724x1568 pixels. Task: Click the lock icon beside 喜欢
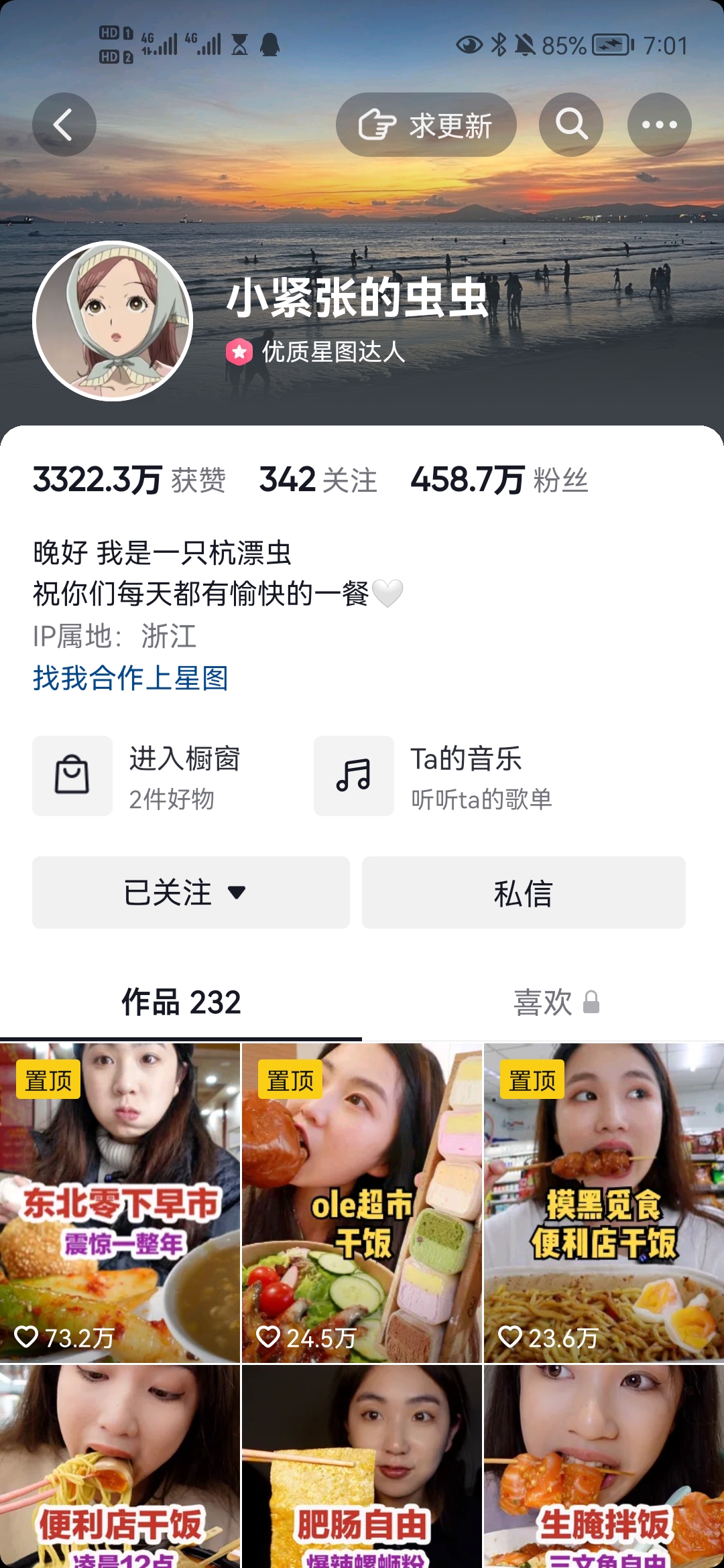593,1002
